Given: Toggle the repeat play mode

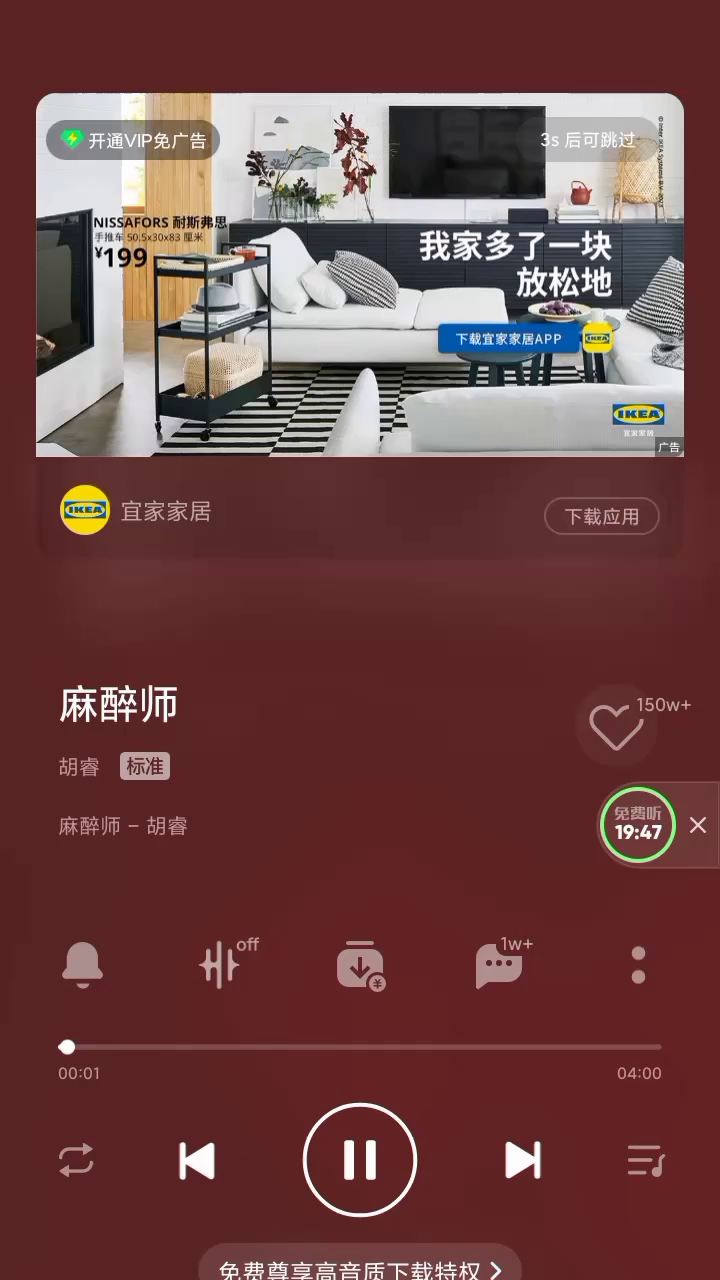Looking at the screenshot, I should [x=76, y=1160].
